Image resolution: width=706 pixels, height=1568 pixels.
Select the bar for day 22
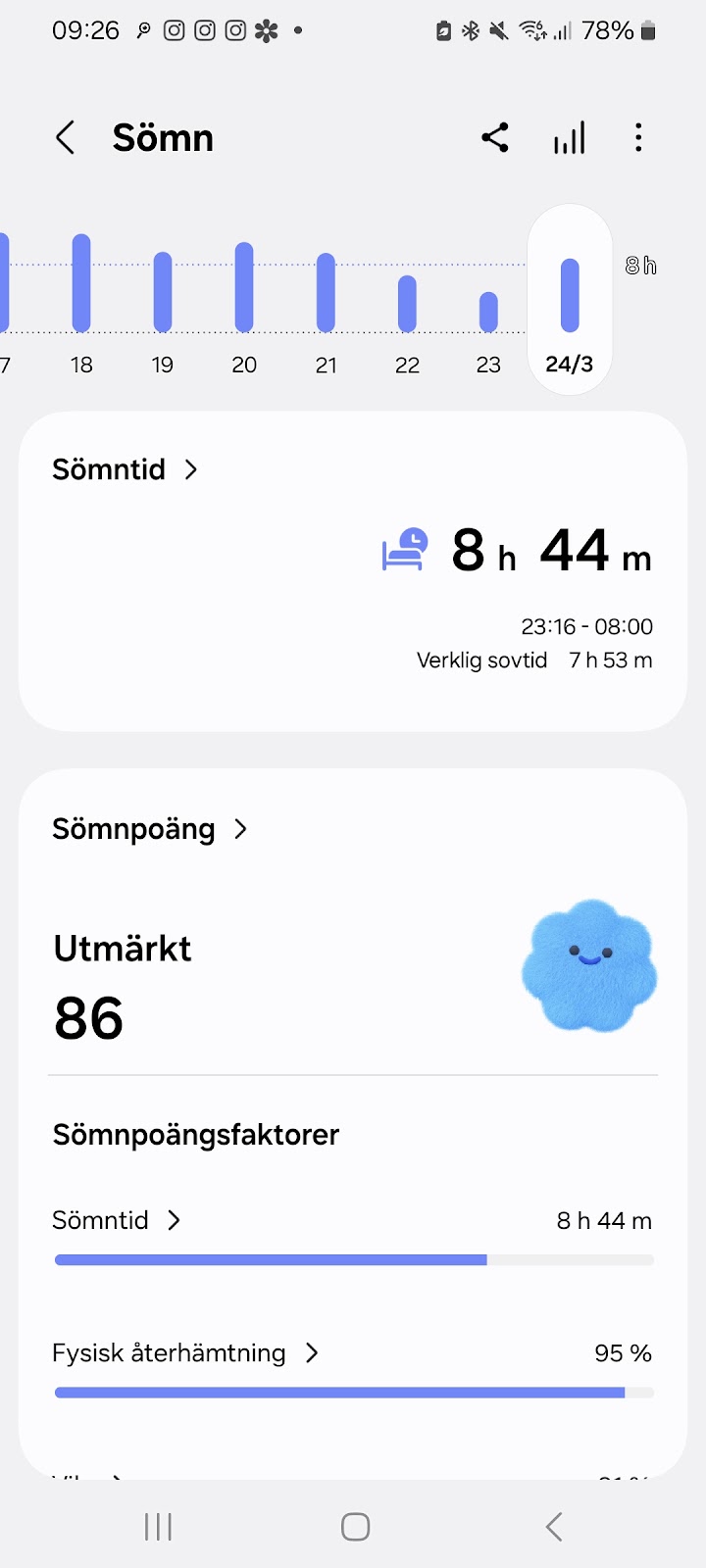[x=407, y=304]
